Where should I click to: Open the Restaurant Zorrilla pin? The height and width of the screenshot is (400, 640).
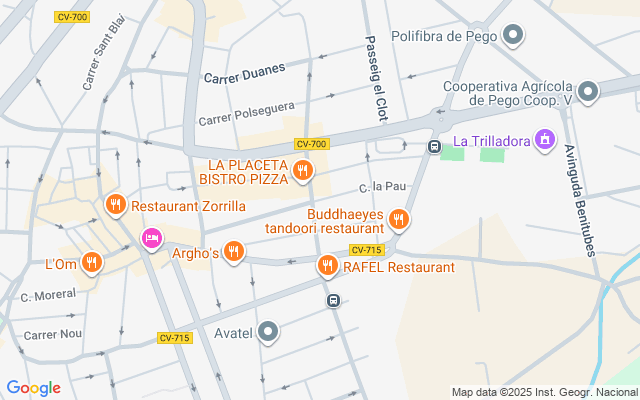(115, 206)
